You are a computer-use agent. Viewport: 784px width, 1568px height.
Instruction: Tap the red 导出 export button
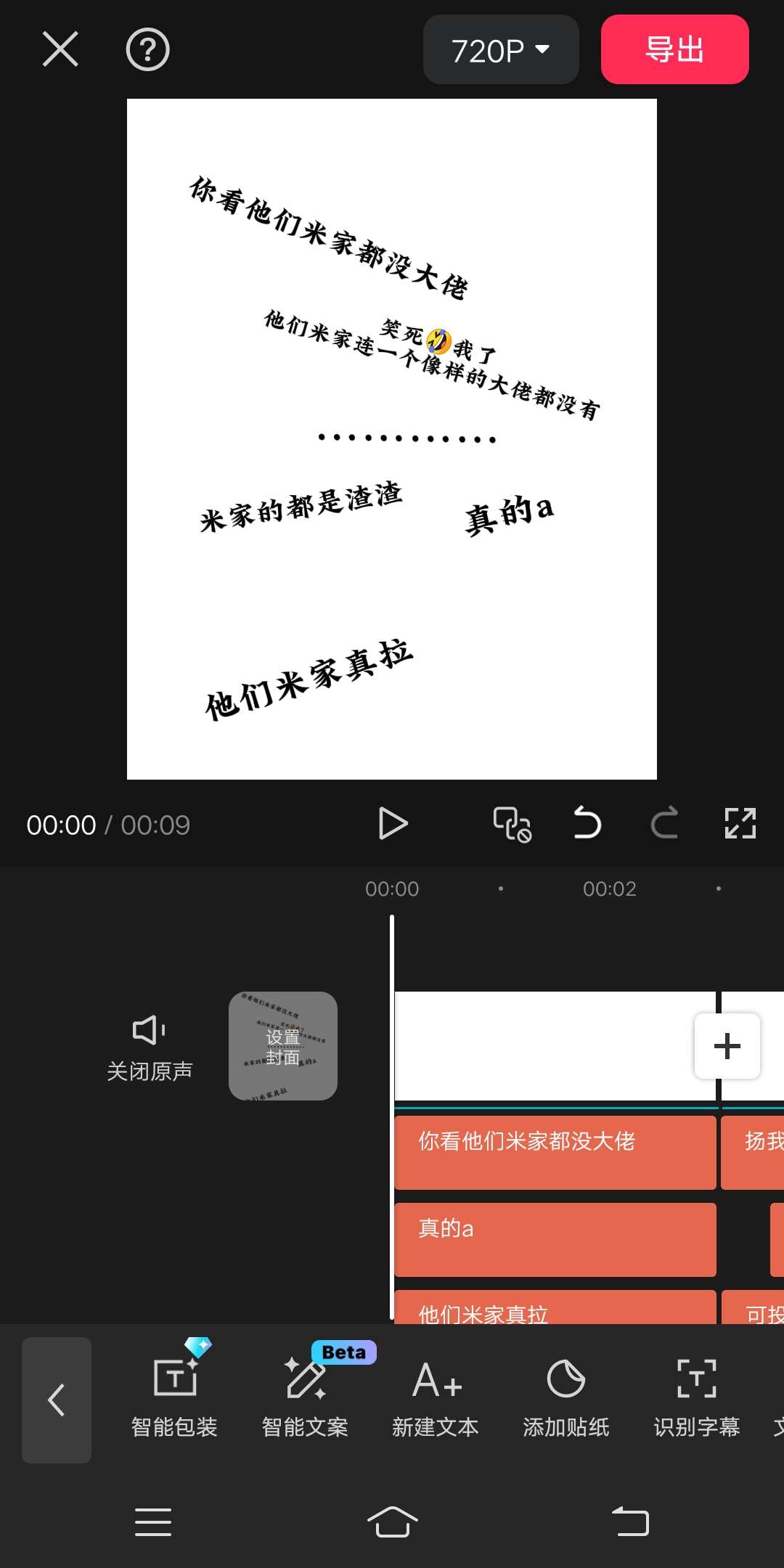pyautogui.click(x=674, y=49)
